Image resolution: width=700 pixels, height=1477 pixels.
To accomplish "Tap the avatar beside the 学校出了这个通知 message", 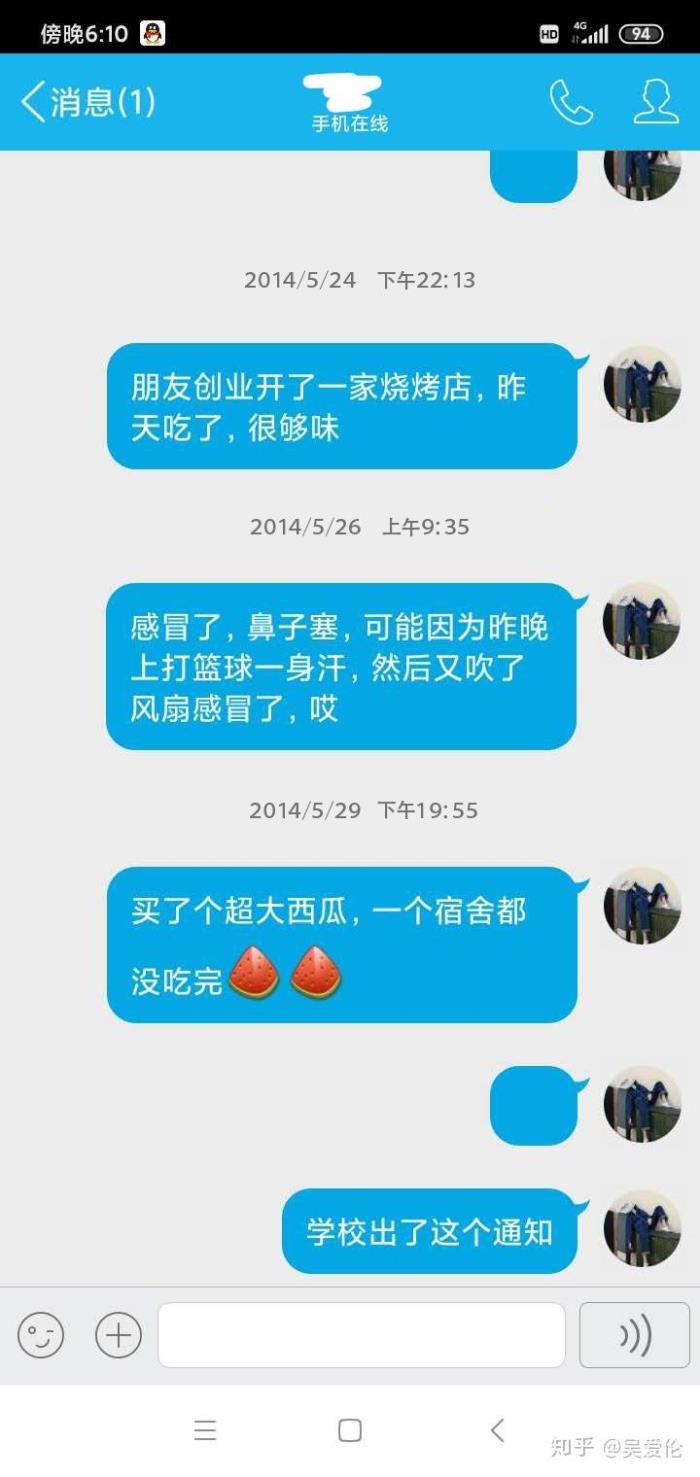I will (642, 1229).
